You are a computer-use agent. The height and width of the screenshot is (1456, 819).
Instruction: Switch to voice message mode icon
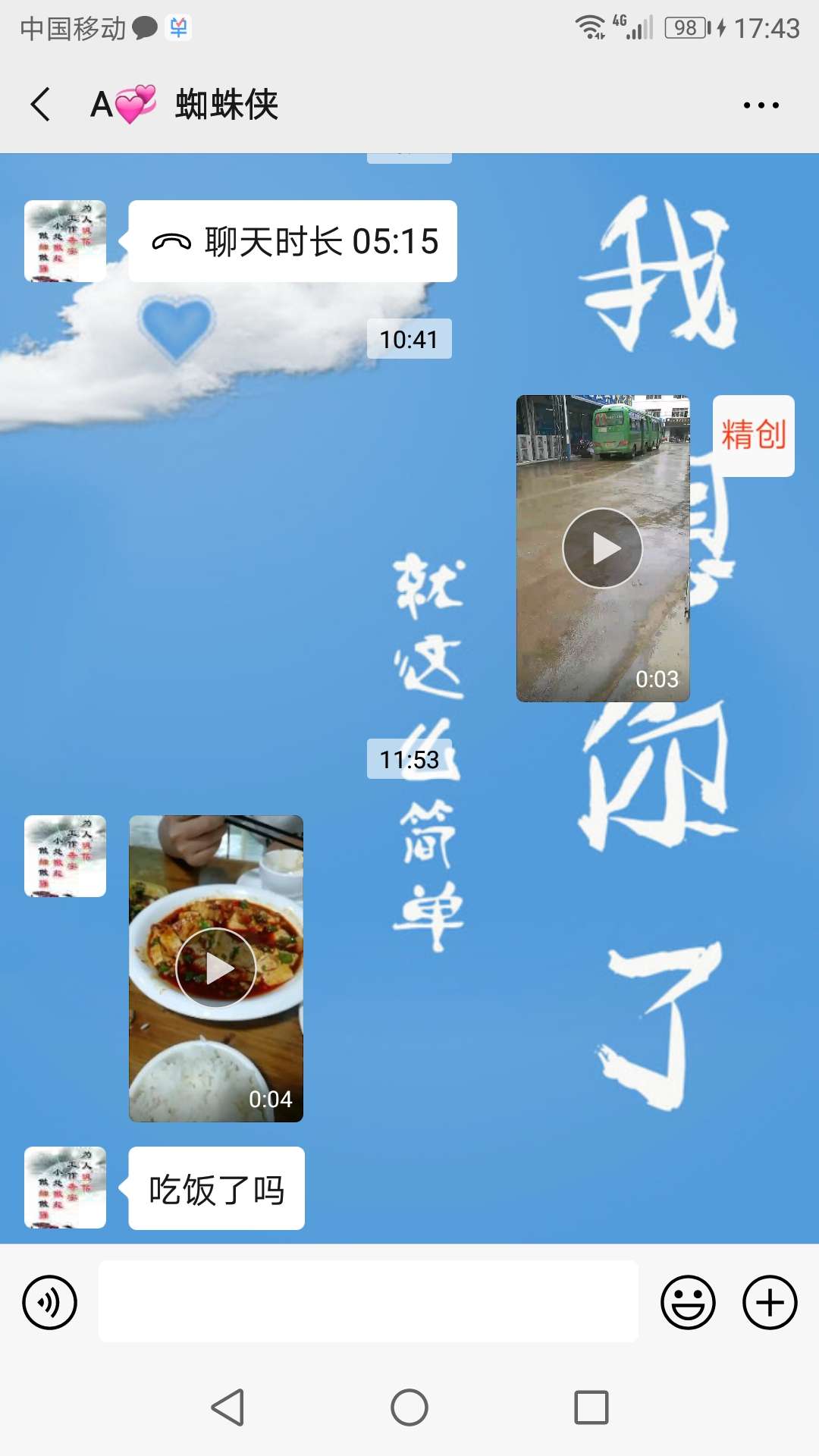pos(48,1301)
